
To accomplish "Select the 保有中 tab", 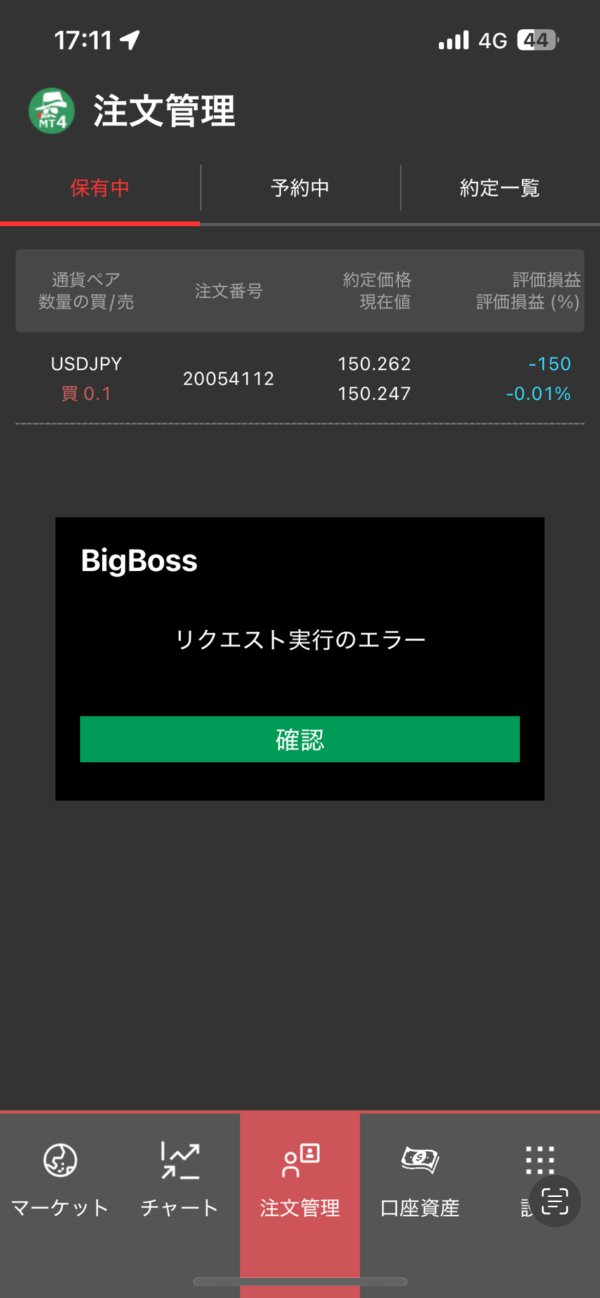I will tap(100, 188).
